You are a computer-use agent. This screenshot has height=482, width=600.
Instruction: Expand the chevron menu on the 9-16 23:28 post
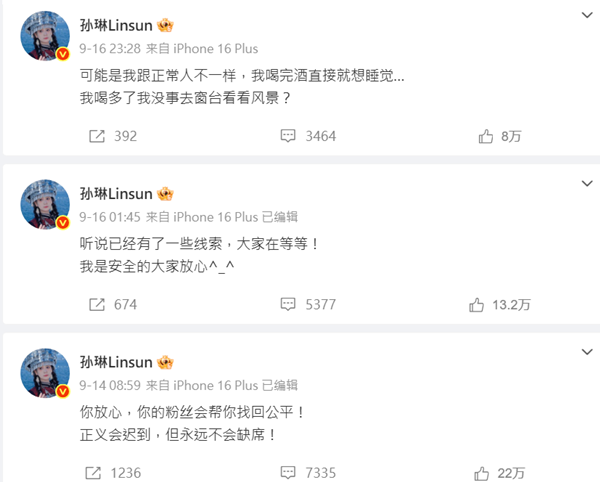click(586, 17)
